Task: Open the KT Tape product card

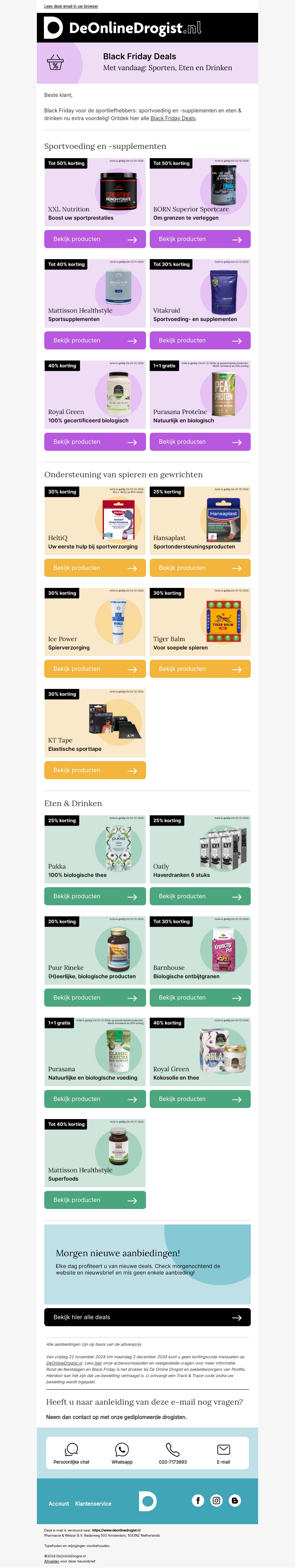Action: tap(94, 723)
